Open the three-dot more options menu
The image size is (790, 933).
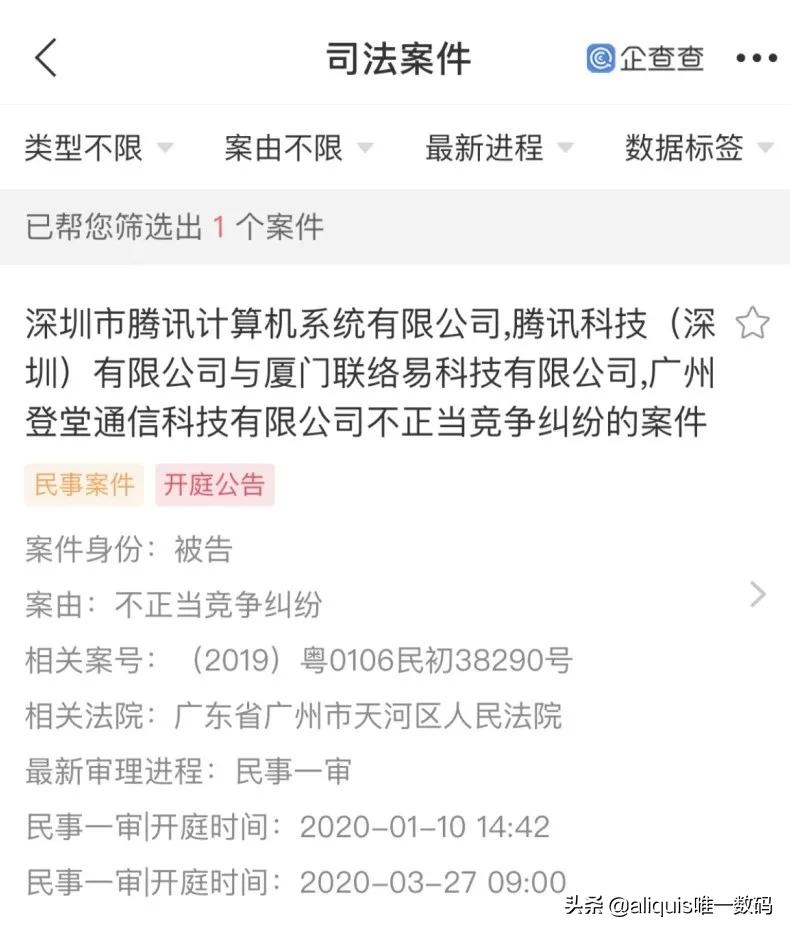[755, 59]
